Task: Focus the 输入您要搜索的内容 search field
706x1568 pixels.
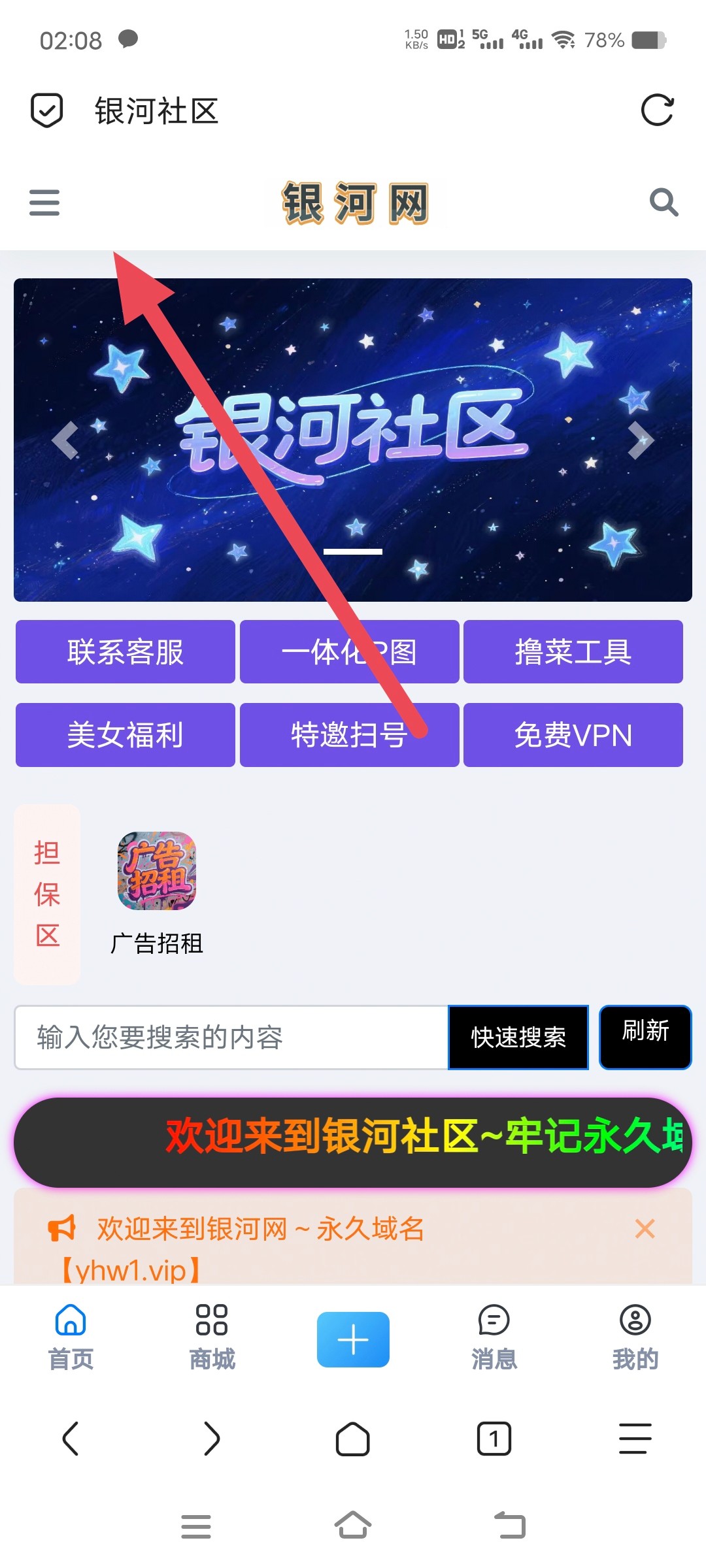Action: 231,1037
